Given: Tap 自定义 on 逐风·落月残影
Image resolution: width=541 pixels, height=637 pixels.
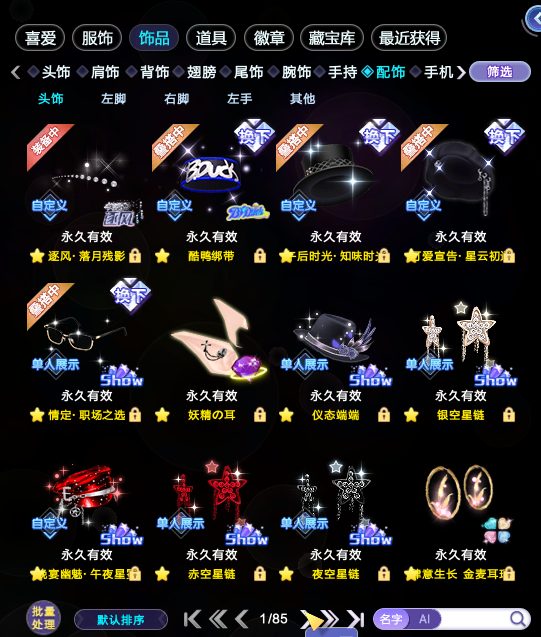Looking at the screenshot, I should pos(50,206).
